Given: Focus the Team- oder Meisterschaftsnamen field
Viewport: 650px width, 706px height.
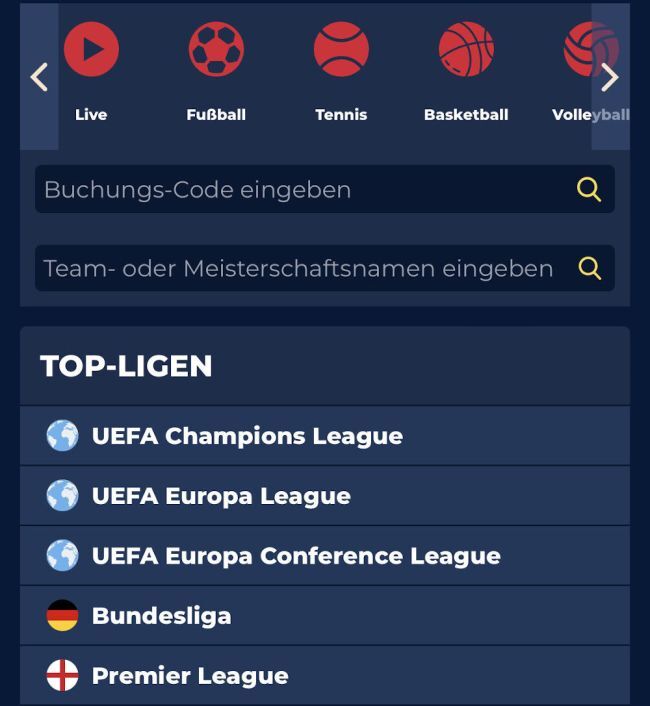Looking at the screenshot, I should pyautogui.click(x=300, y=269).
